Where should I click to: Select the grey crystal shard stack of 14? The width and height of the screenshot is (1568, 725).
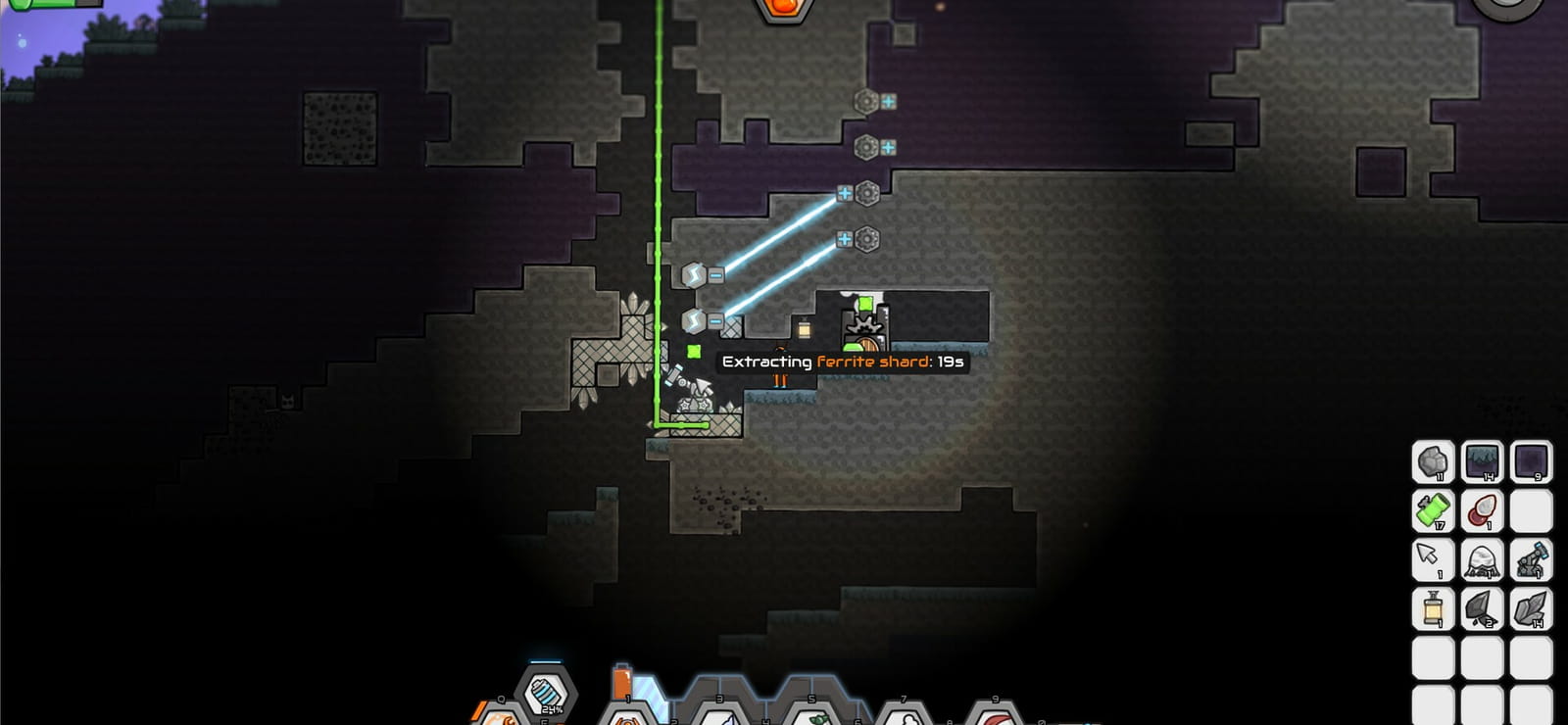click(1531, 609)
